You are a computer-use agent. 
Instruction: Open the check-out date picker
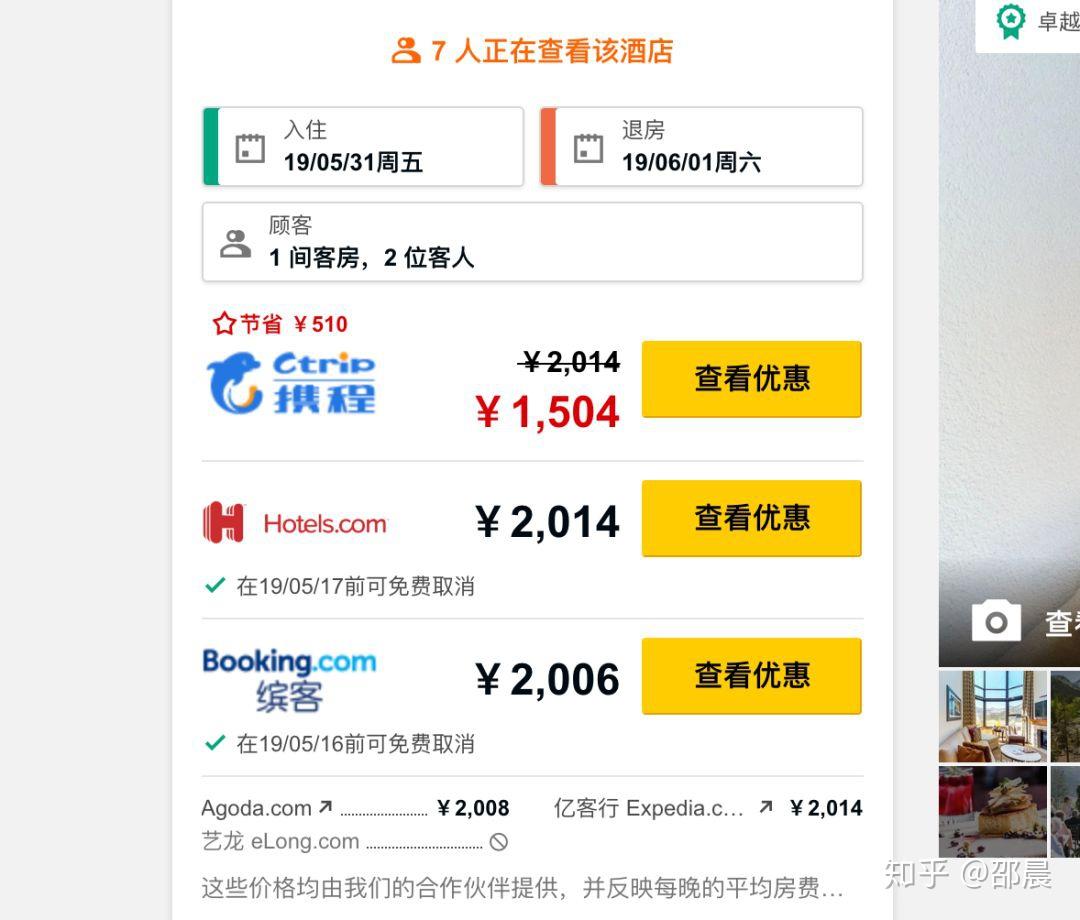point(701,147)
